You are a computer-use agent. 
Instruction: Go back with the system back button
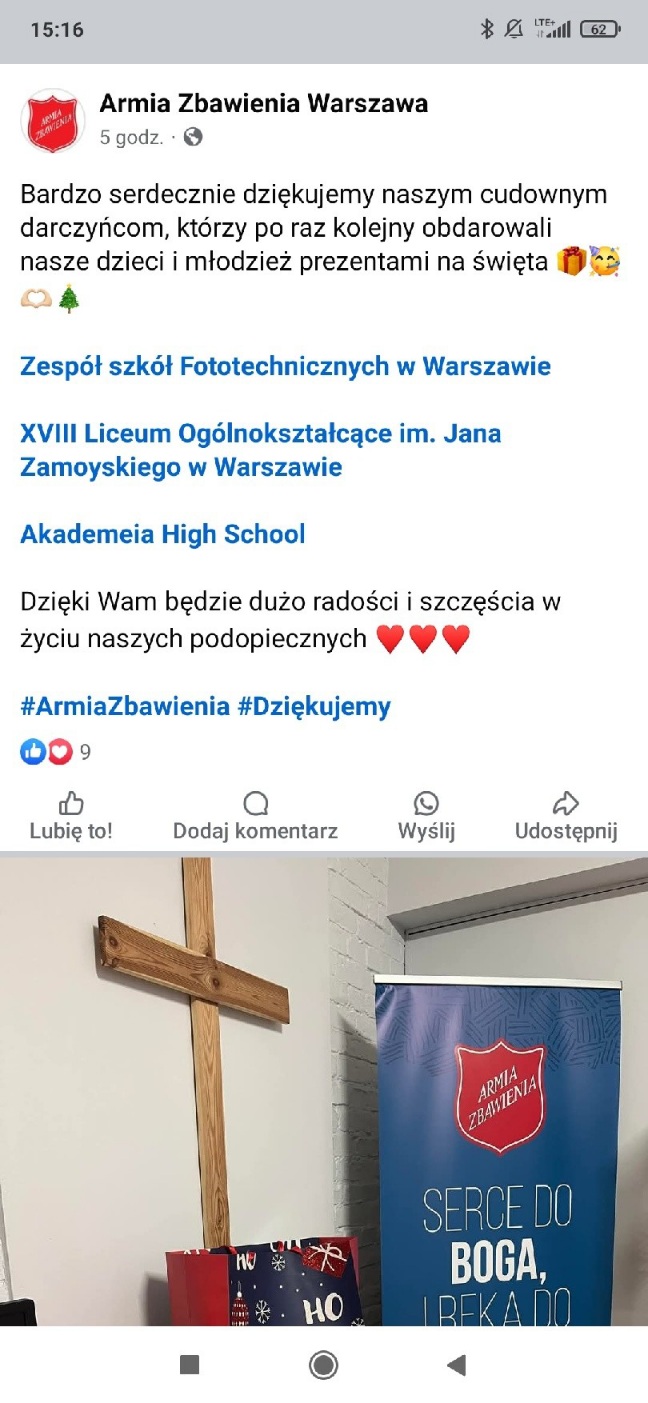(x=457, y=1365)
